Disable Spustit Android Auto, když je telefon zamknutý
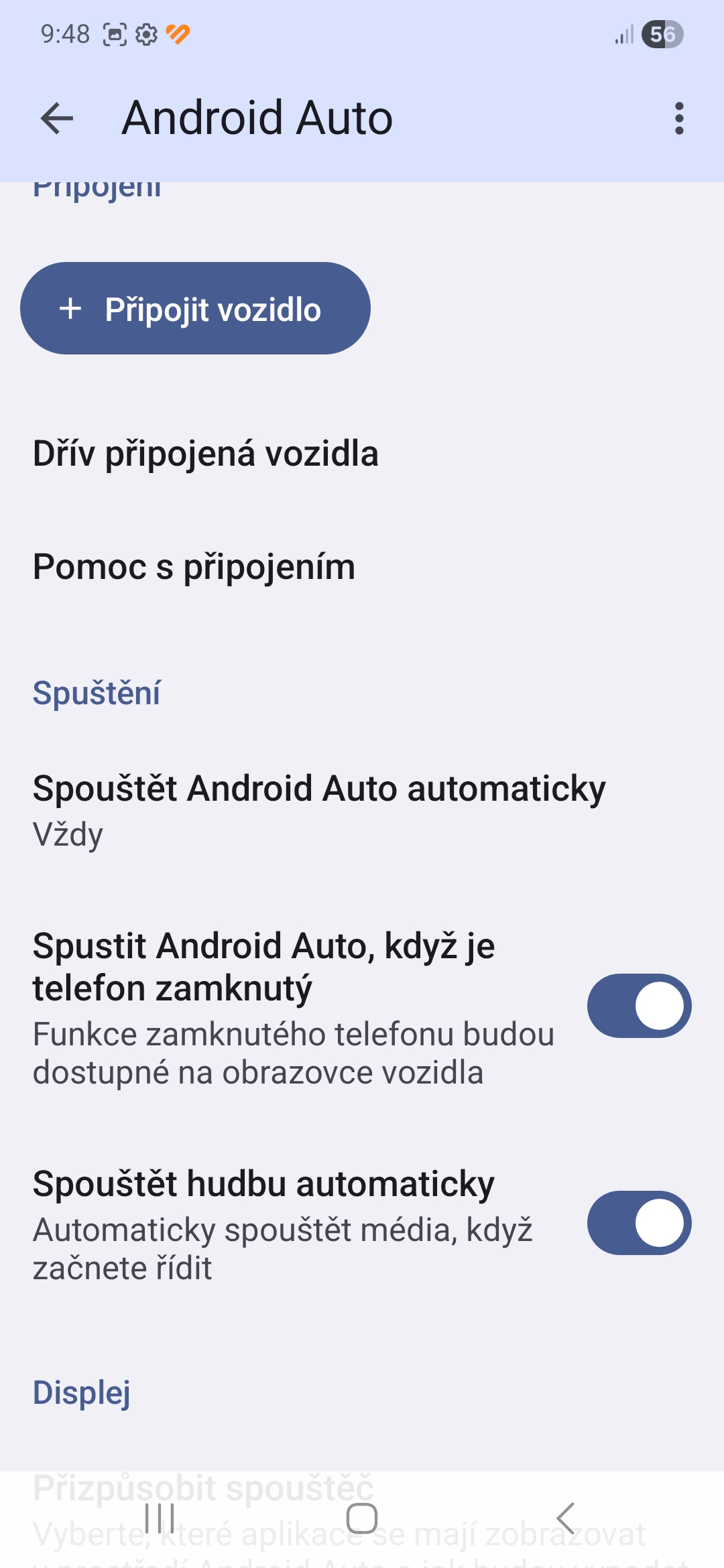This screenshot has height=1568, width=724. tap(639, 1006)
